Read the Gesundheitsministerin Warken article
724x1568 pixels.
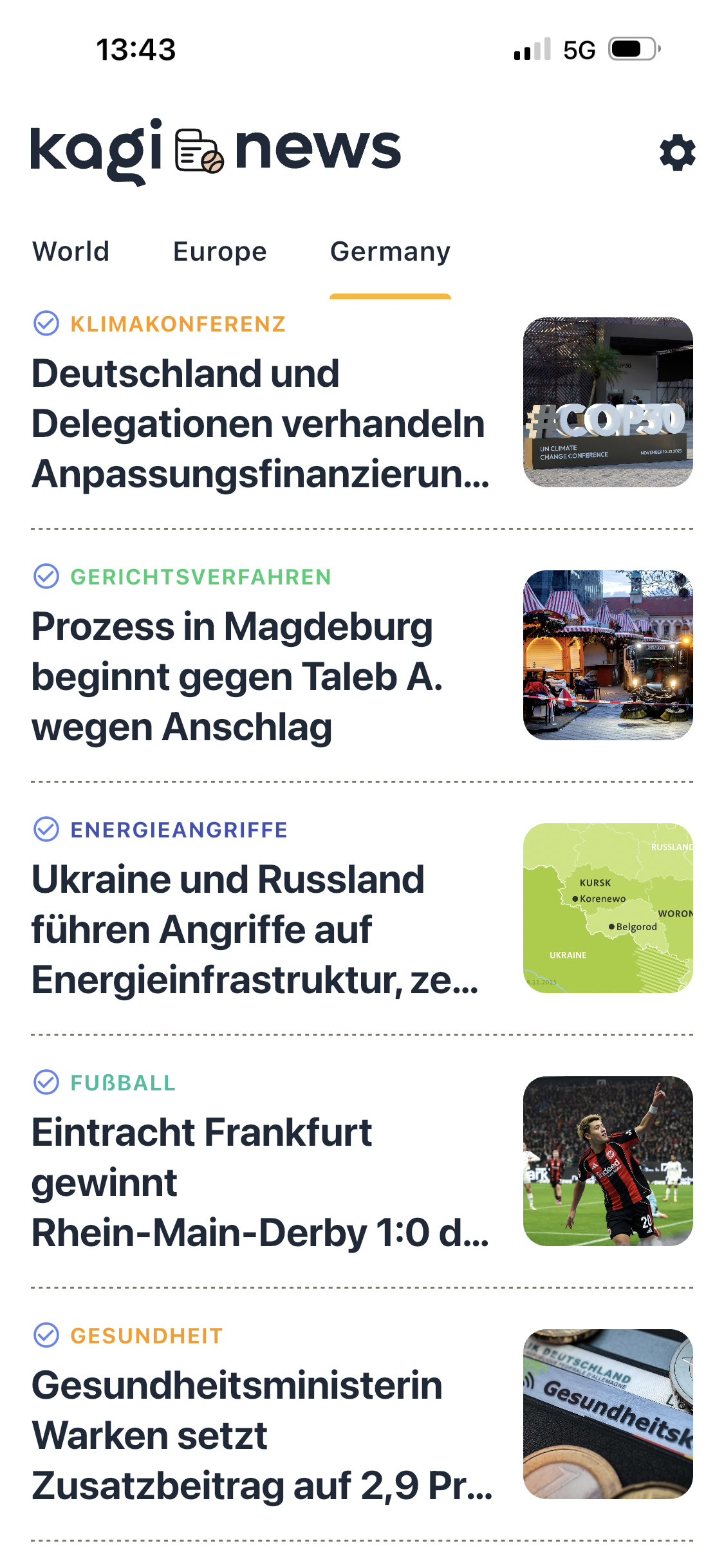click(257, 1436)
